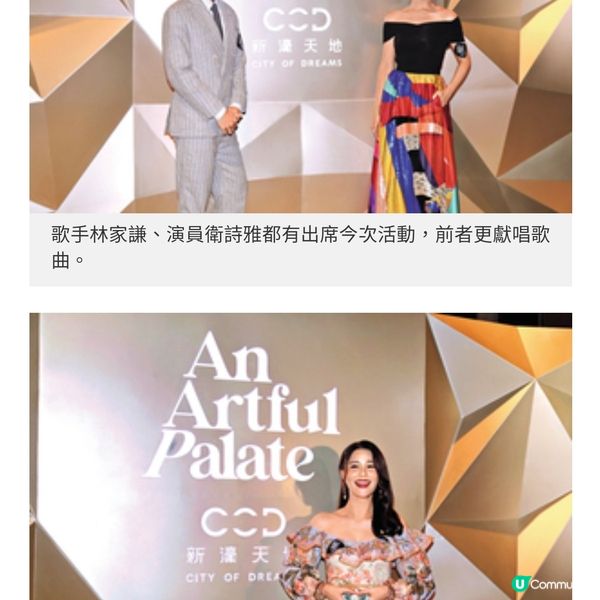Open the photo of singer and actress
This screenshot has width=600, height=600.
click(300, 105)
